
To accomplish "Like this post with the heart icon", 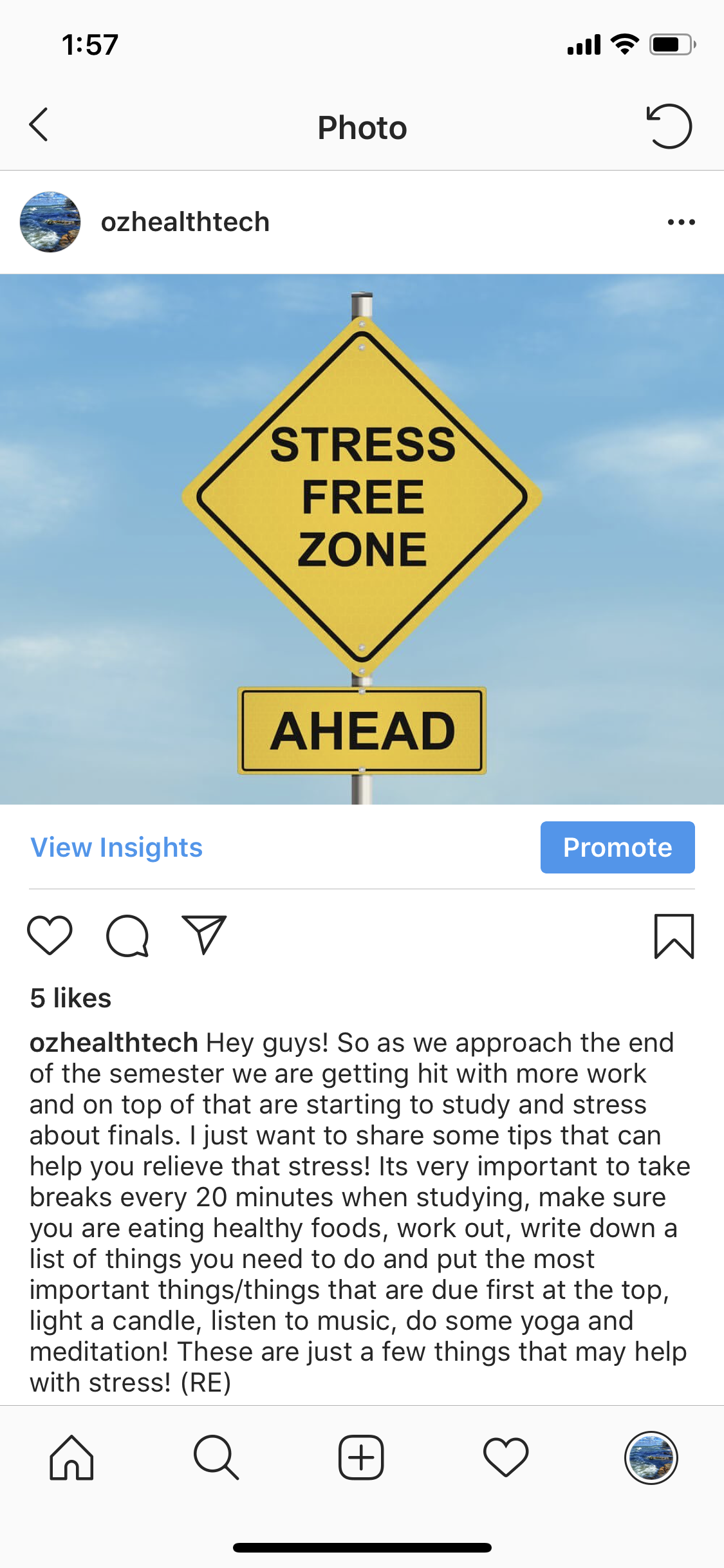I will (x=50, y=935).
